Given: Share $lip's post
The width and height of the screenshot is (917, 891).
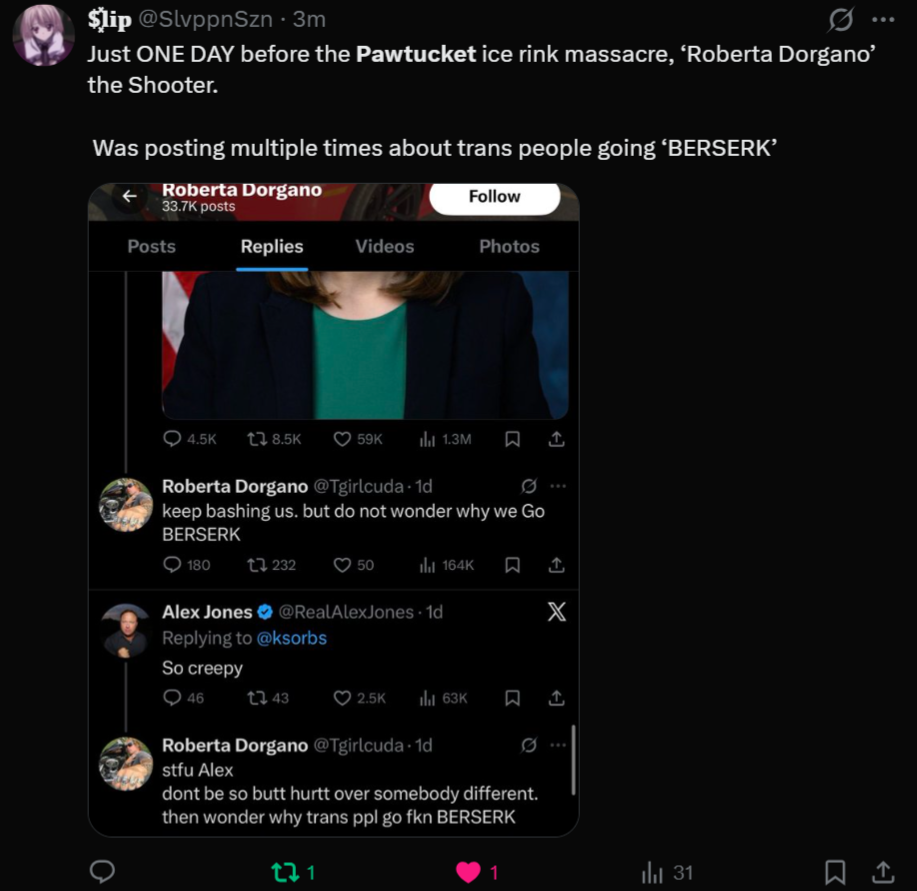Looking at the screenshot, I should (x=883, y=872).
